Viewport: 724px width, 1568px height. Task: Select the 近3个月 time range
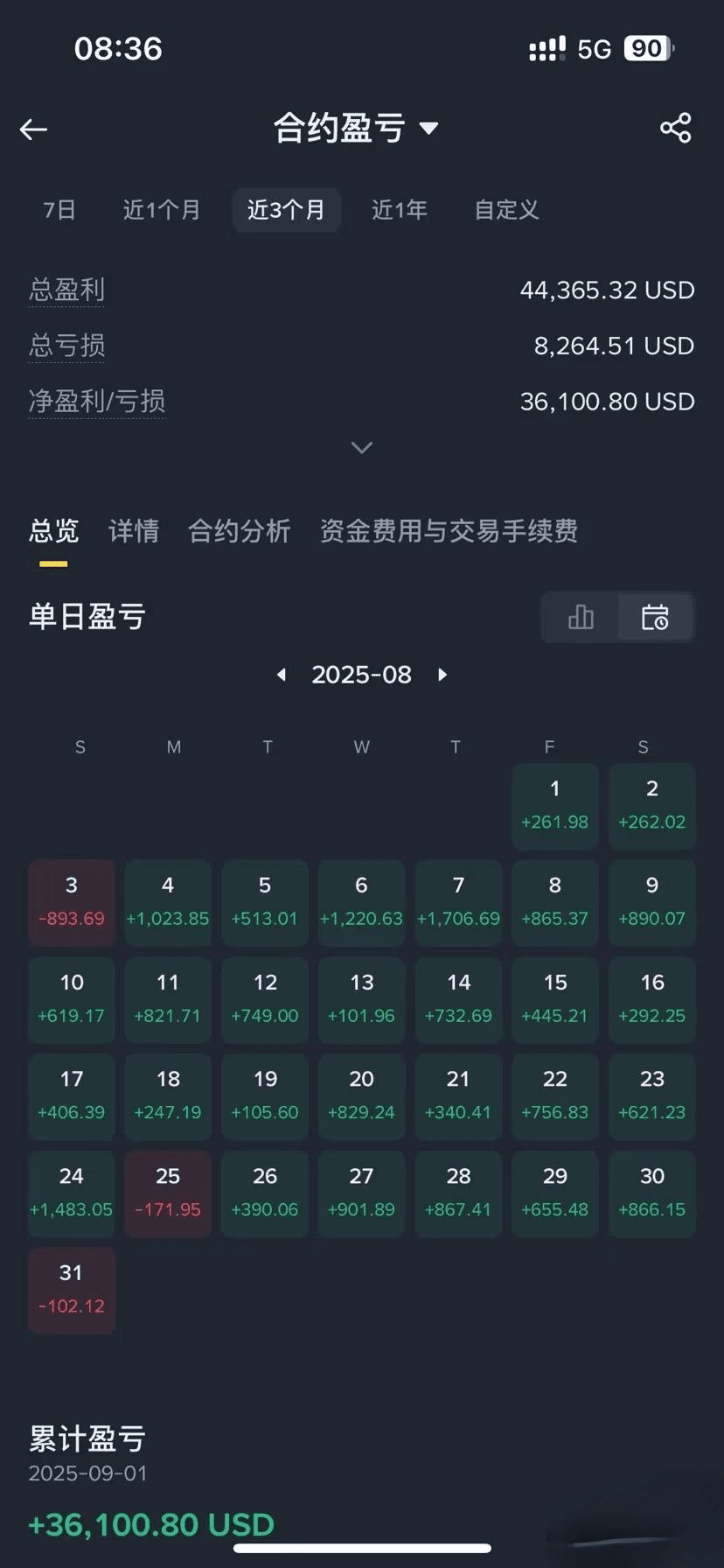tap(286, 210)
